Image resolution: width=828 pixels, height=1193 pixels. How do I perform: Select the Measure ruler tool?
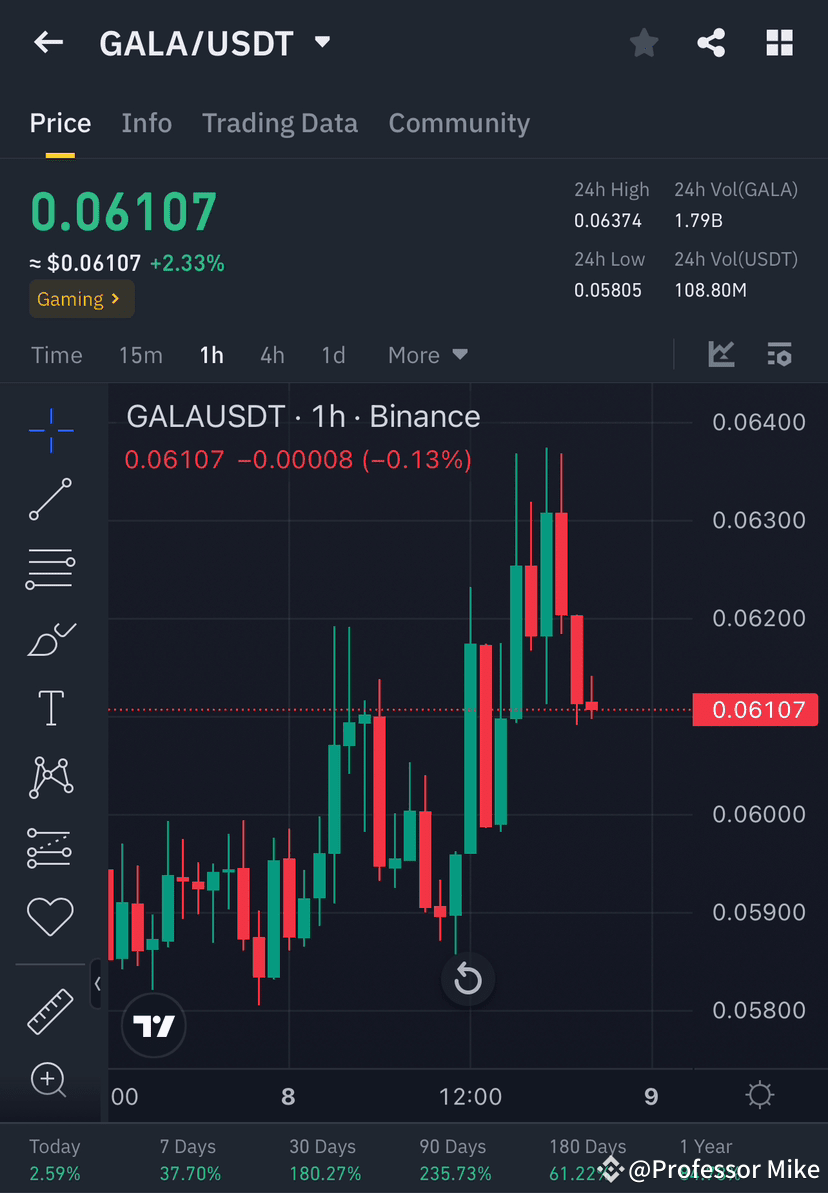50,1010
